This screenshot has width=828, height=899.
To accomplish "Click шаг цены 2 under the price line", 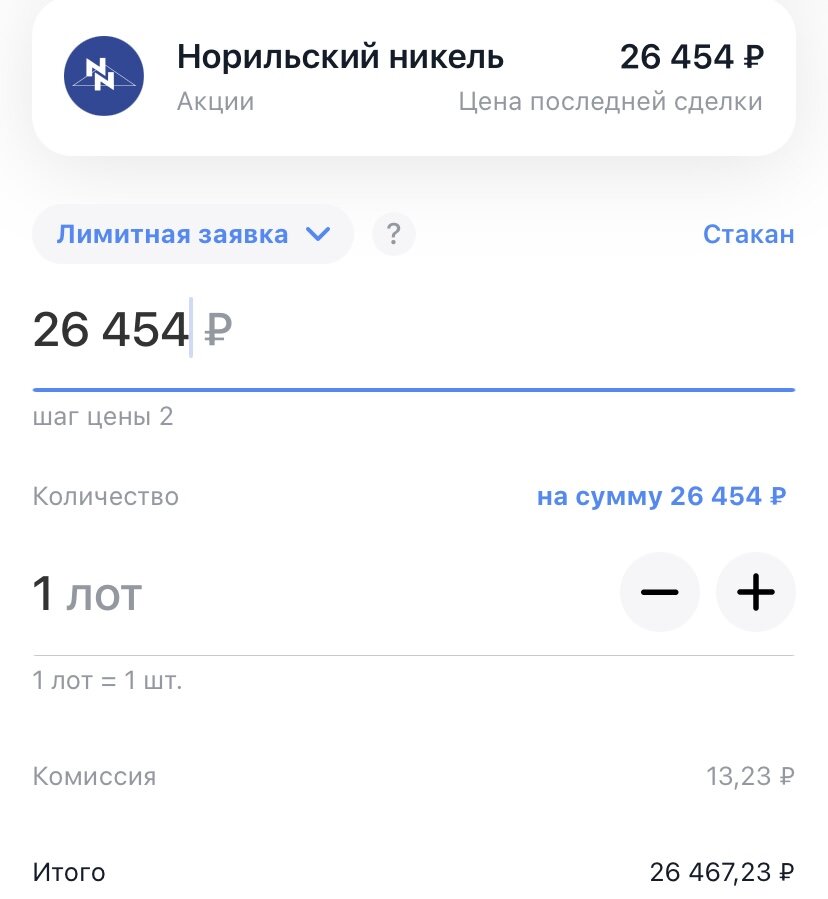I will [104, 417].
